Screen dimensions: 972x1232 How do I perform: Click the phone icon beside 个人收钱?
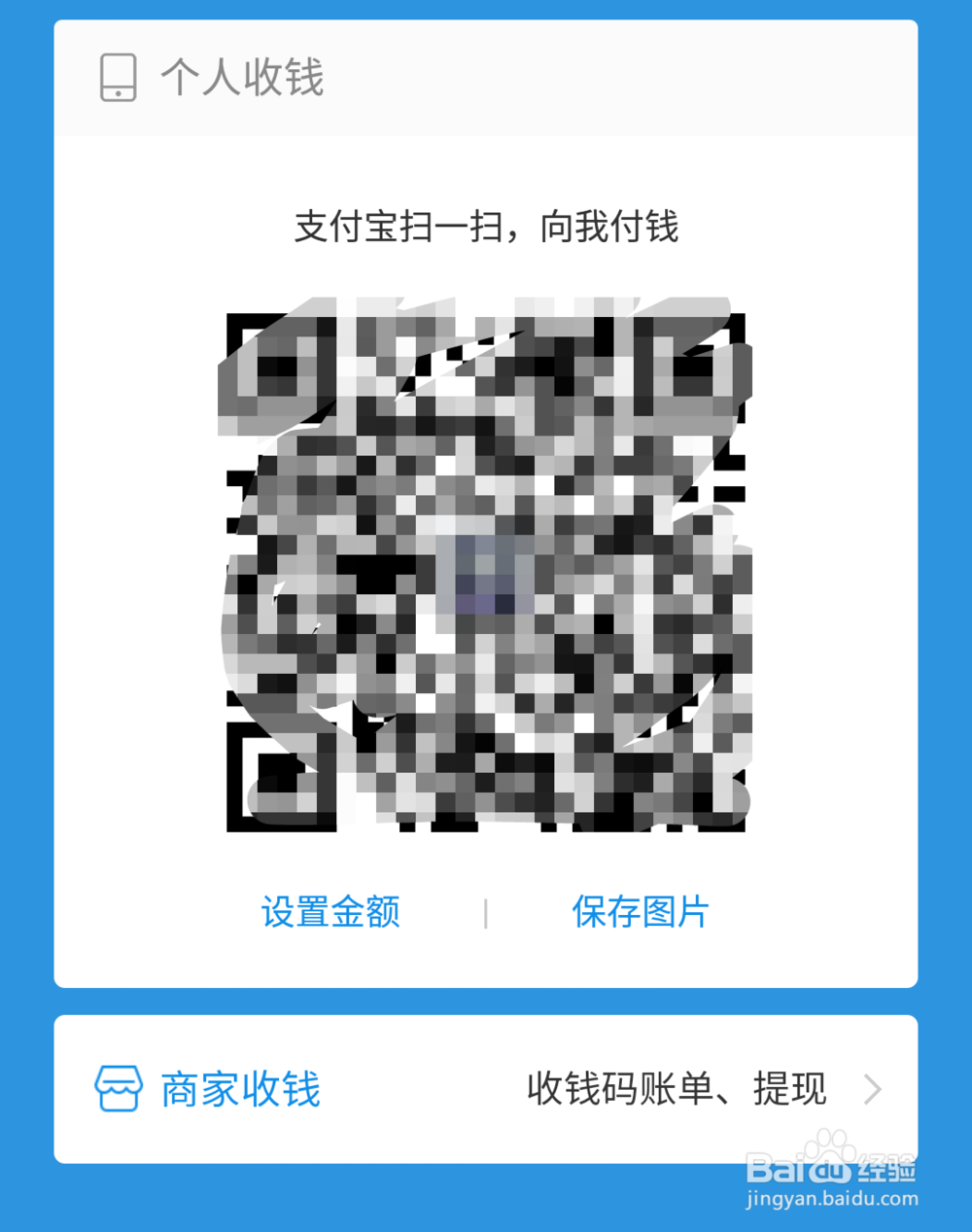coord(117,79)
